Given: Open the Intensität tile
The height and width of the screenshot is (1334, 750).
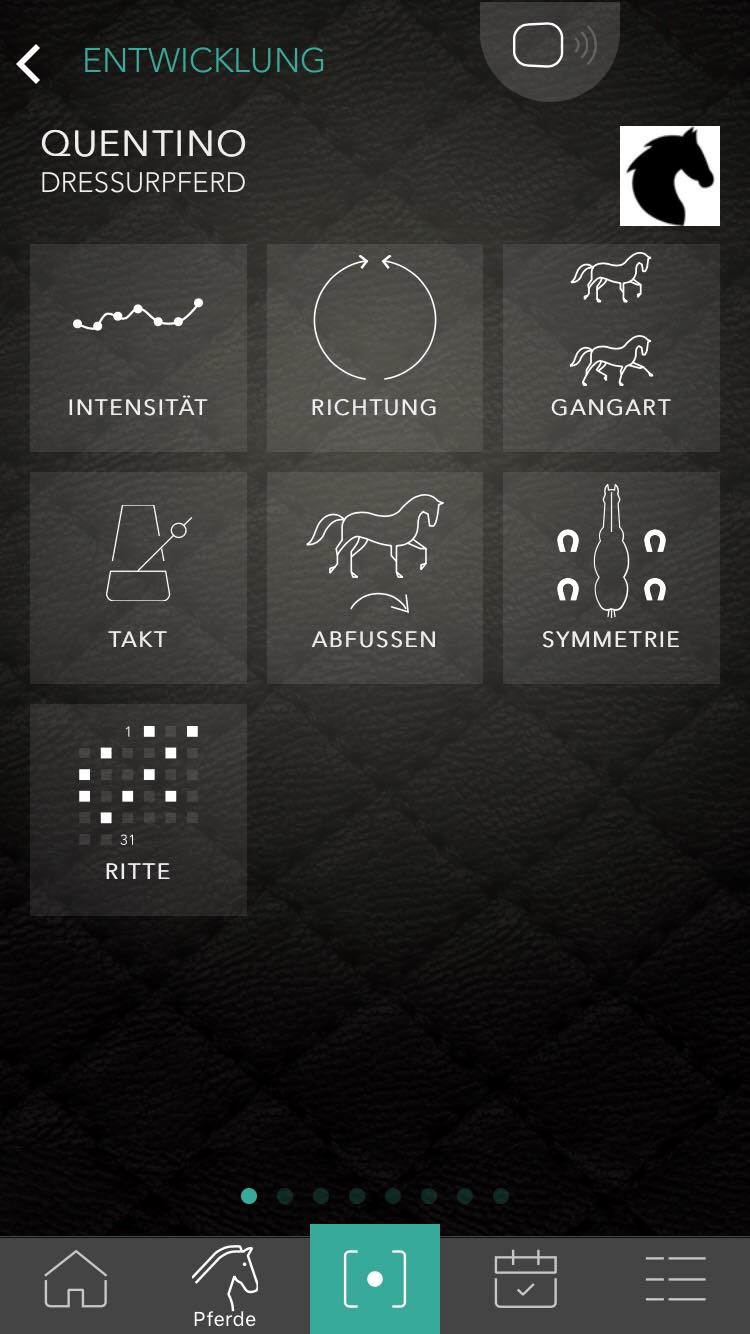Looking at the screenshot, I should coord(138,347).
